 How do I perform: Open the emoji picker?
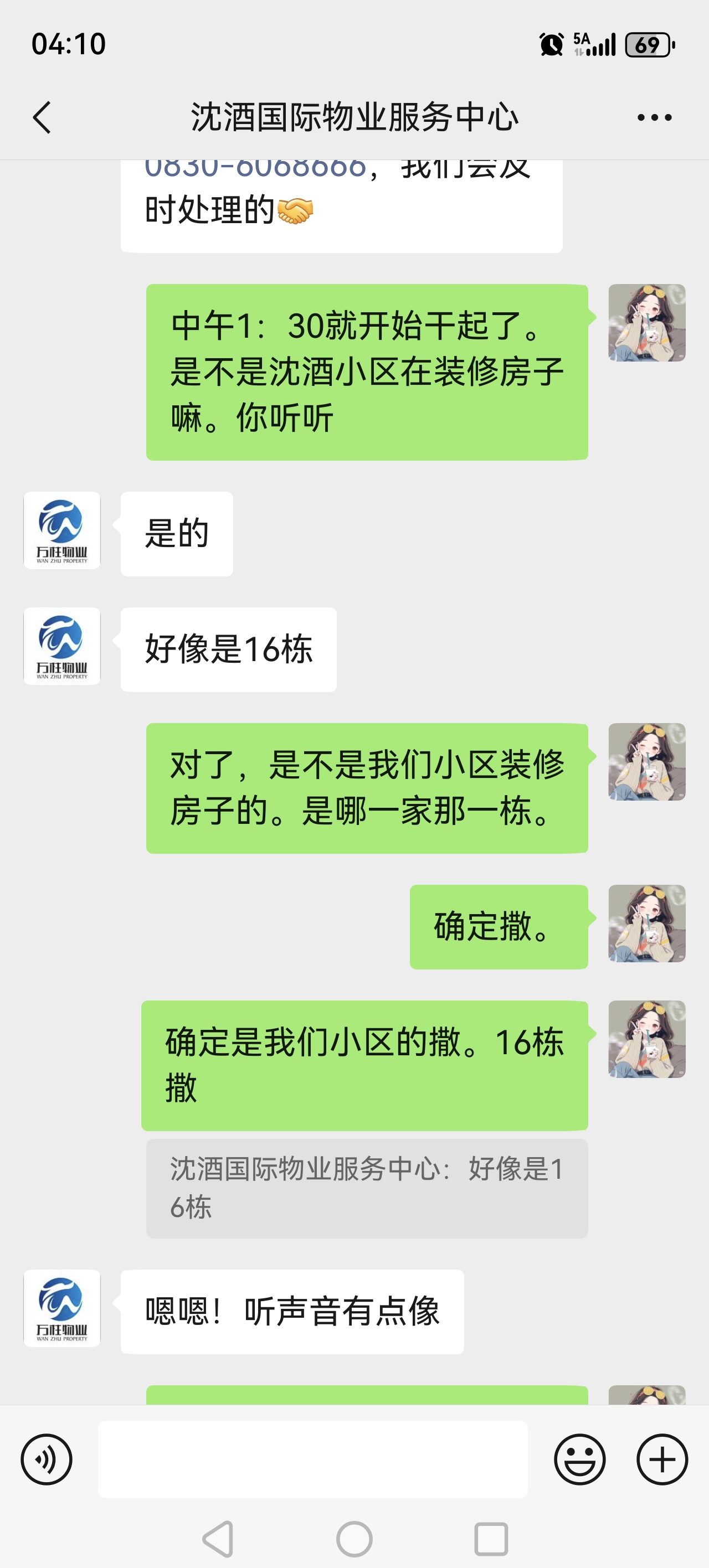point(579,1459)
